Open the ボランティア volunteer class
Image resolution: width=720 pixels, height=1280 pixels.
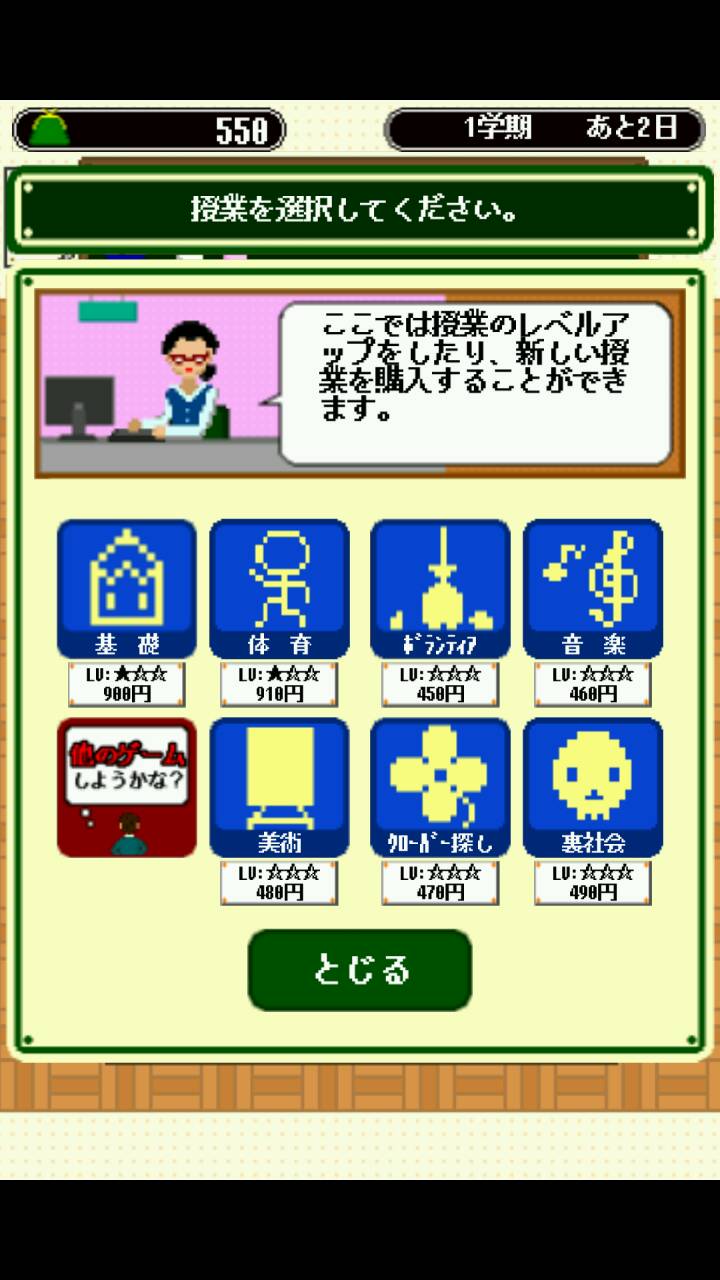click(440, 588)
